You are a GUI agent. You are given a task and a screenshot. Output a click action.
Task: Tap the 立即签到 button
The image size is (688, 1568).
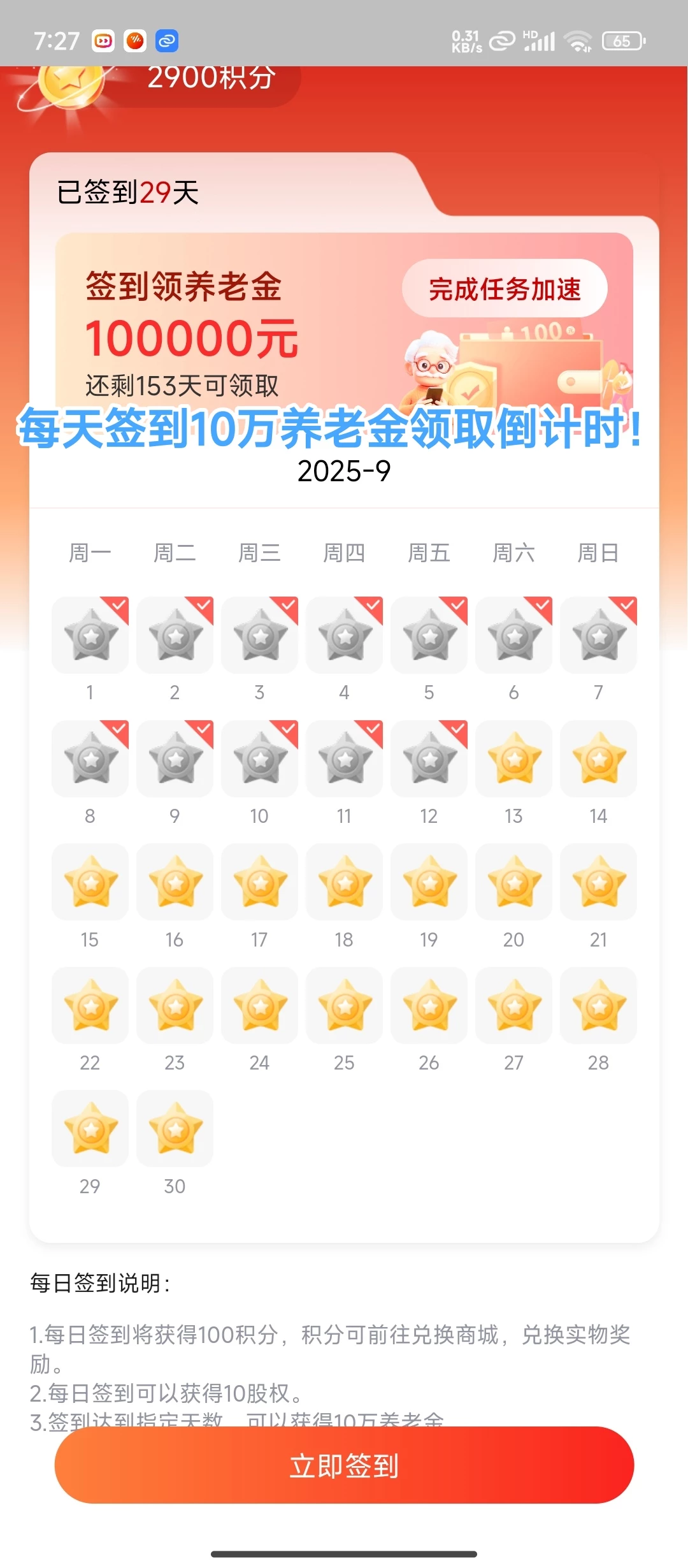click(344, 1465)
